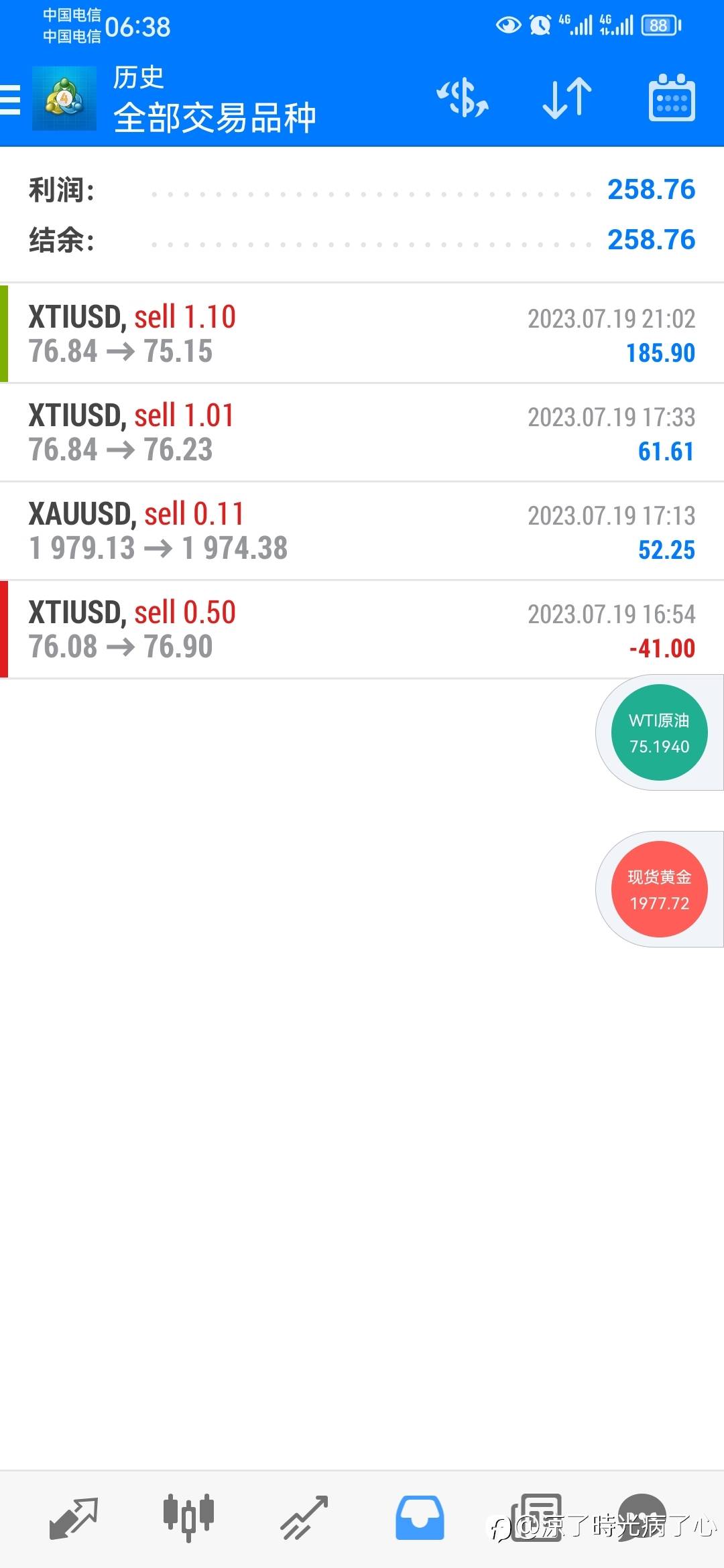Change the history sort order
The image size is (724, 1568).
pyautogui.click(x=566, y=99)
